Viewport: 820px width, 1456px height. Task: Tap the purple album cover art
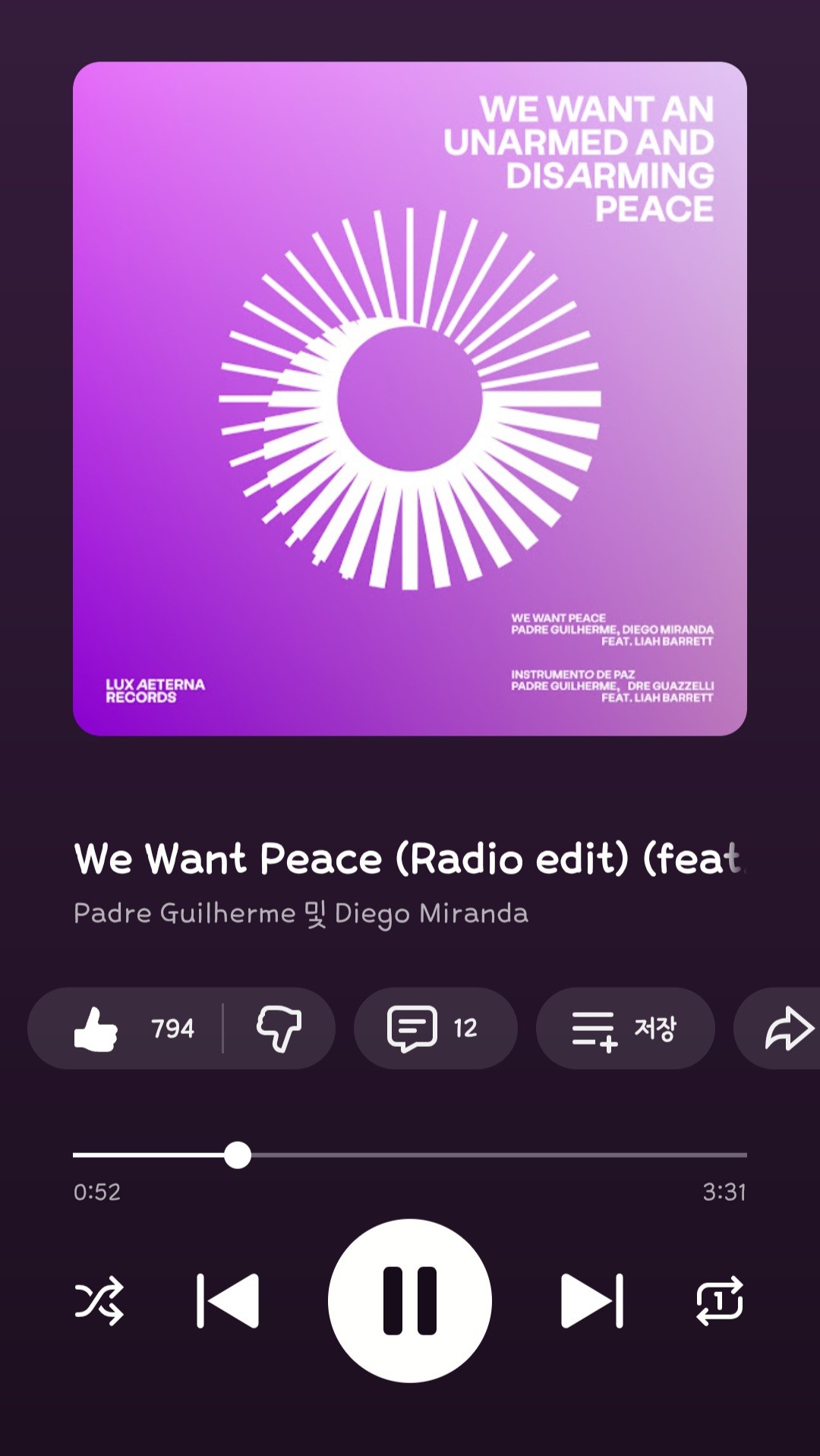point(410,399)
